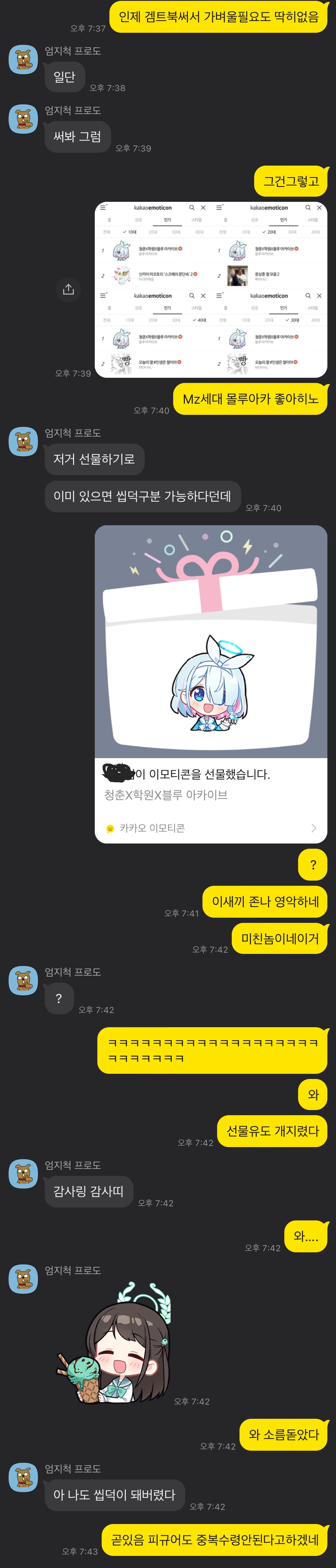Share the kakaoemoticon ranking screenshot
The image size is (336, 1568).
tap(69, 290)
